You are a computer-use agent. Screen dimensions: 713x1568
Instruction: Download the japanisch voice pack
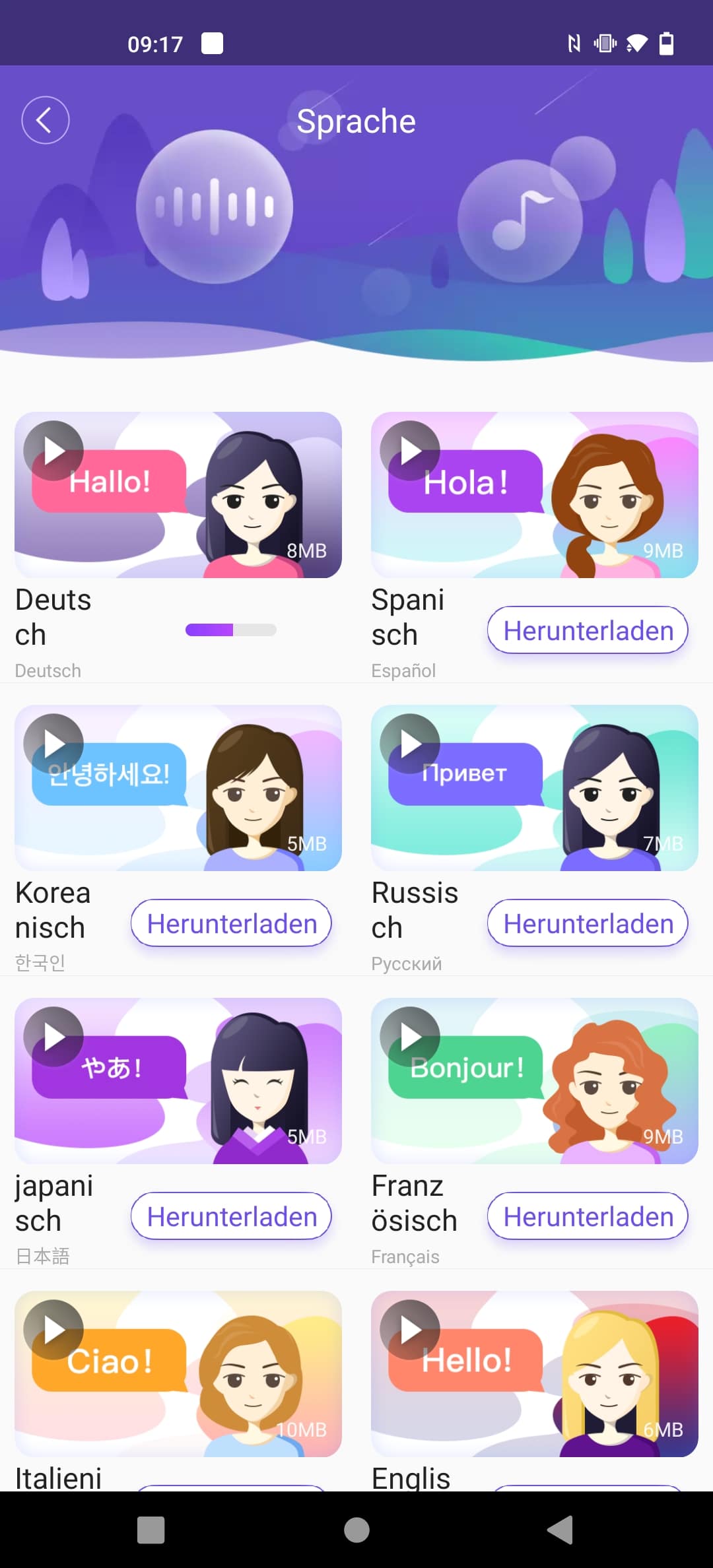click(231, 1216)
